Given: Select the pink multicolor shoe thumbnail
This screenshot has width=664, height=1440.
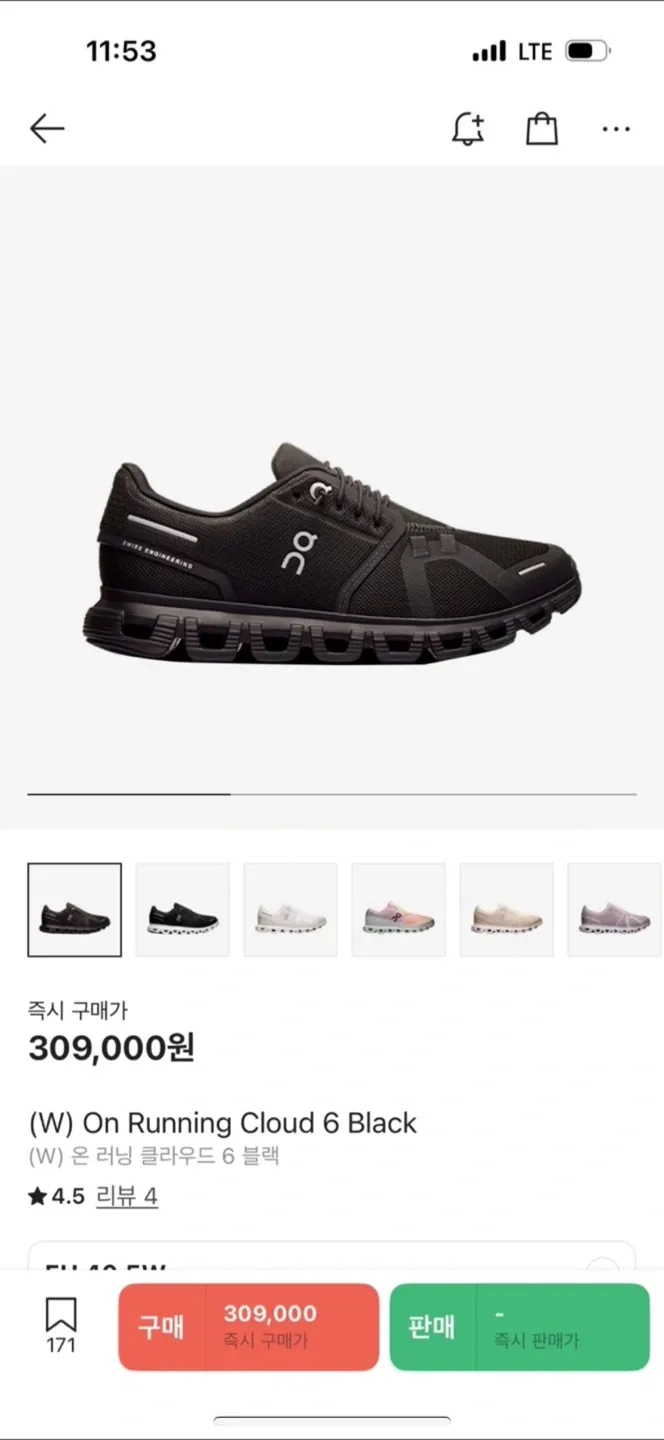Looking at the screenshot, I should [399, 910].
